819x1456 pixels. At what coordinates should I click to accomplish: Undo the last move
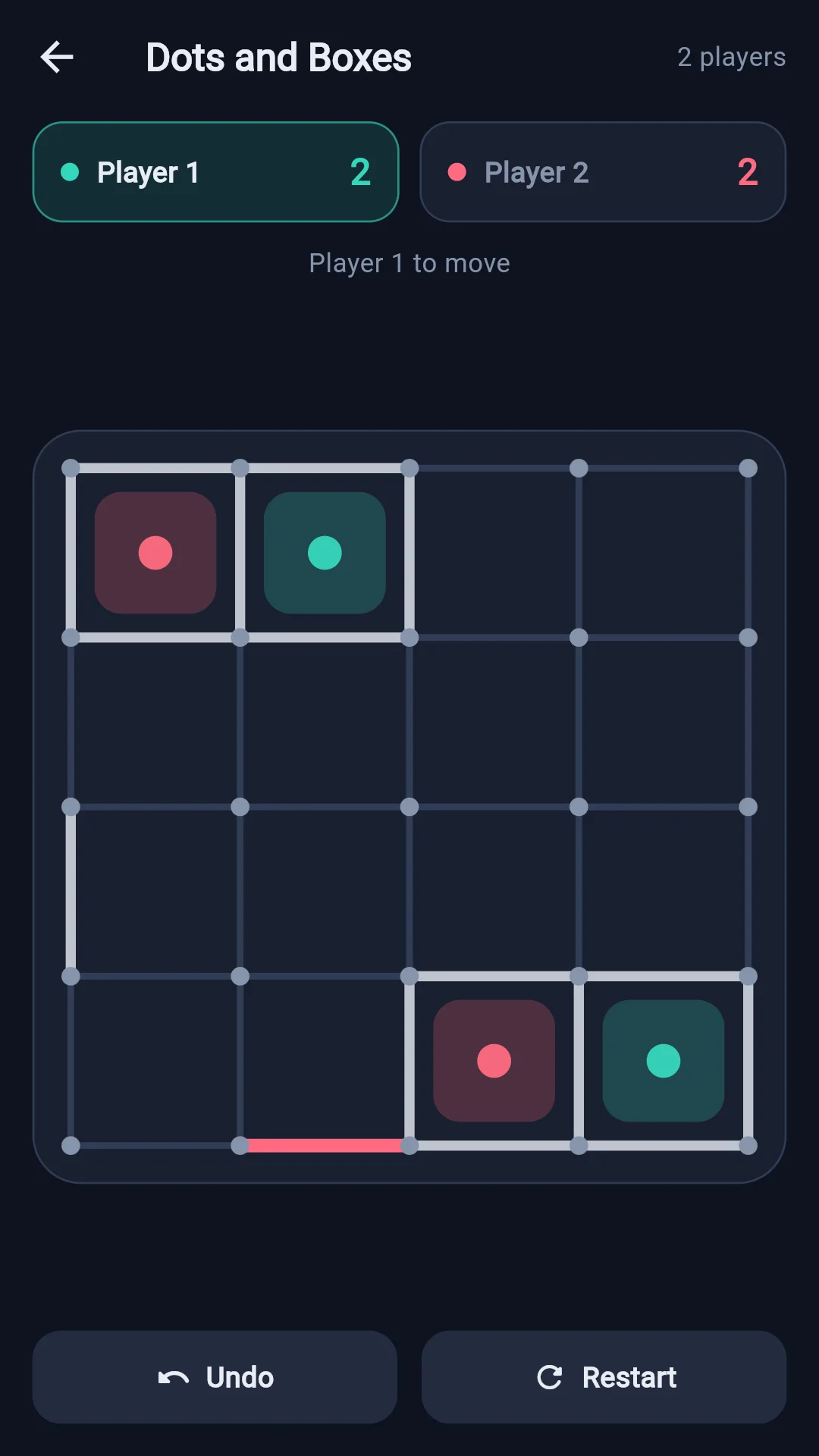(x=215, y=1377)
